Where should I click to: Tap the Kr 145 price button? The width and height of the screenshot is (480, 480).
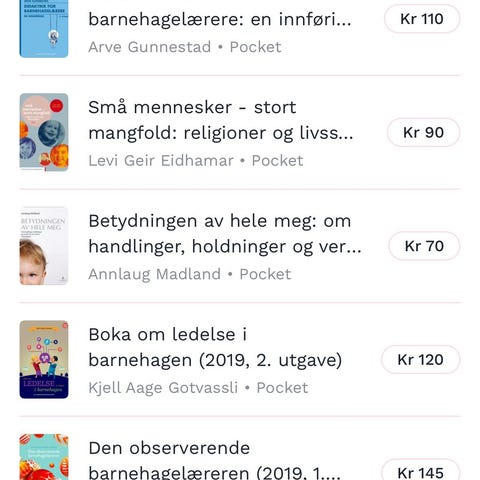click(x=421, y=471)
